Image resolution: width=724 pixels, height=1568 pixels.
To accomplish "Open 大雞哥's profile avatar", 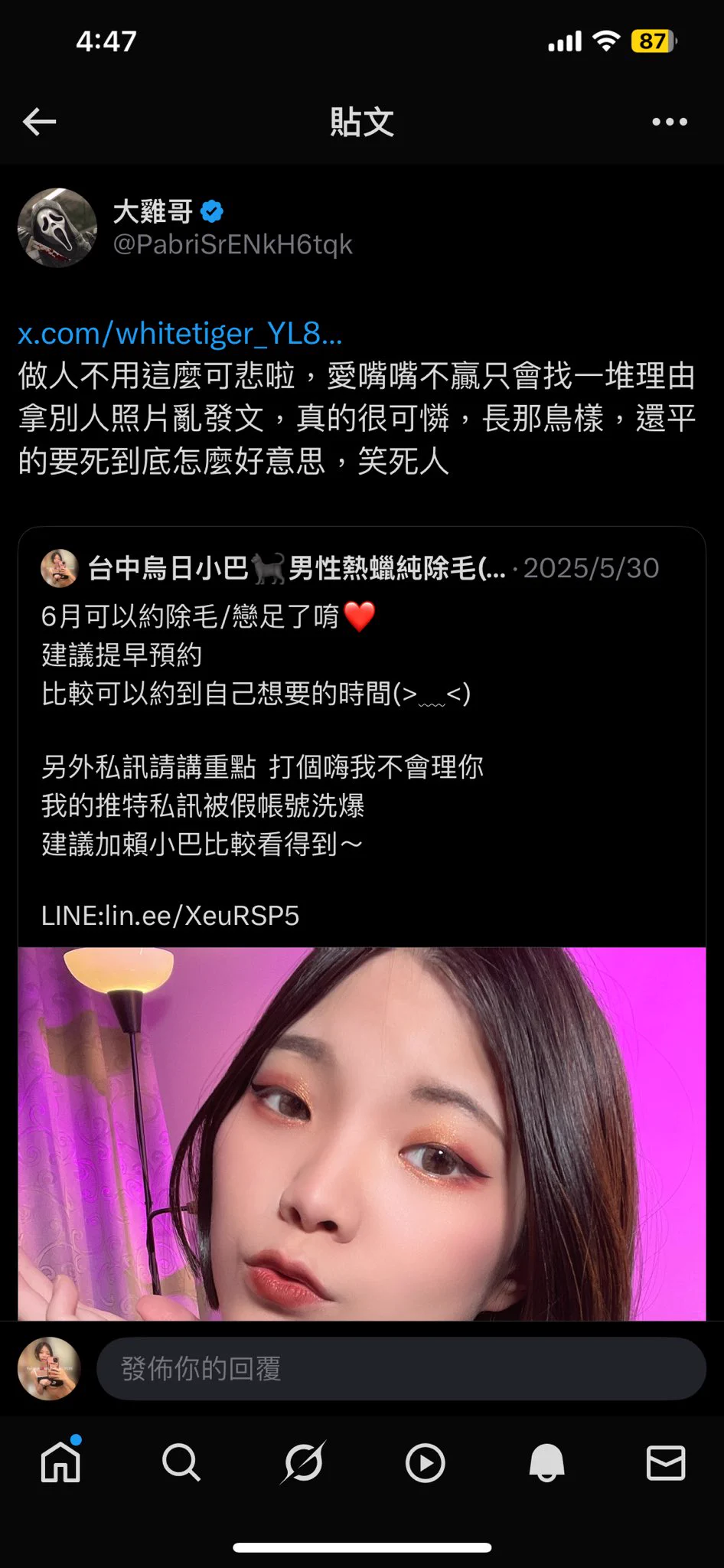I will point(57,227).
